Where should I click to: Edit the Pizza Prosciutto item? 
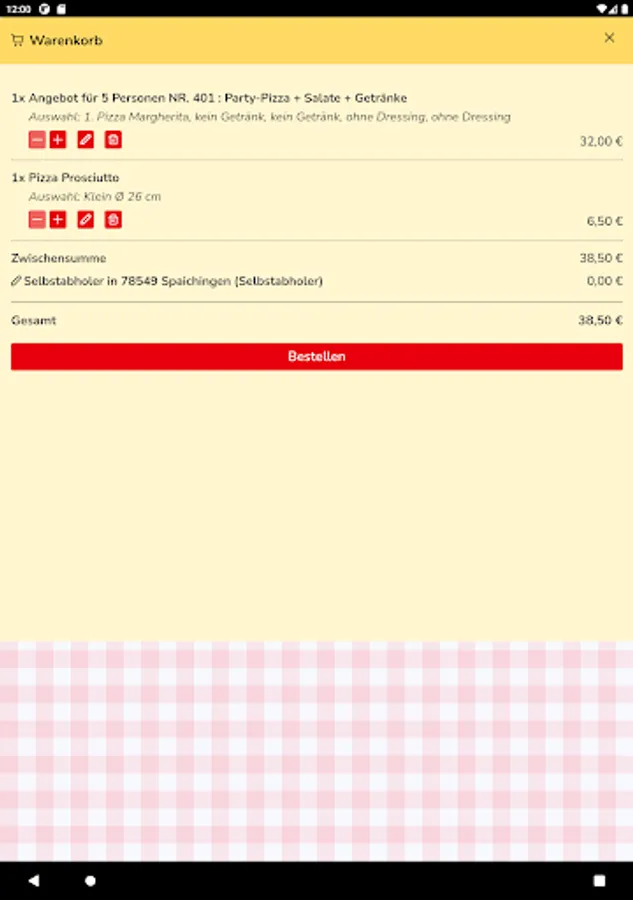86,220
